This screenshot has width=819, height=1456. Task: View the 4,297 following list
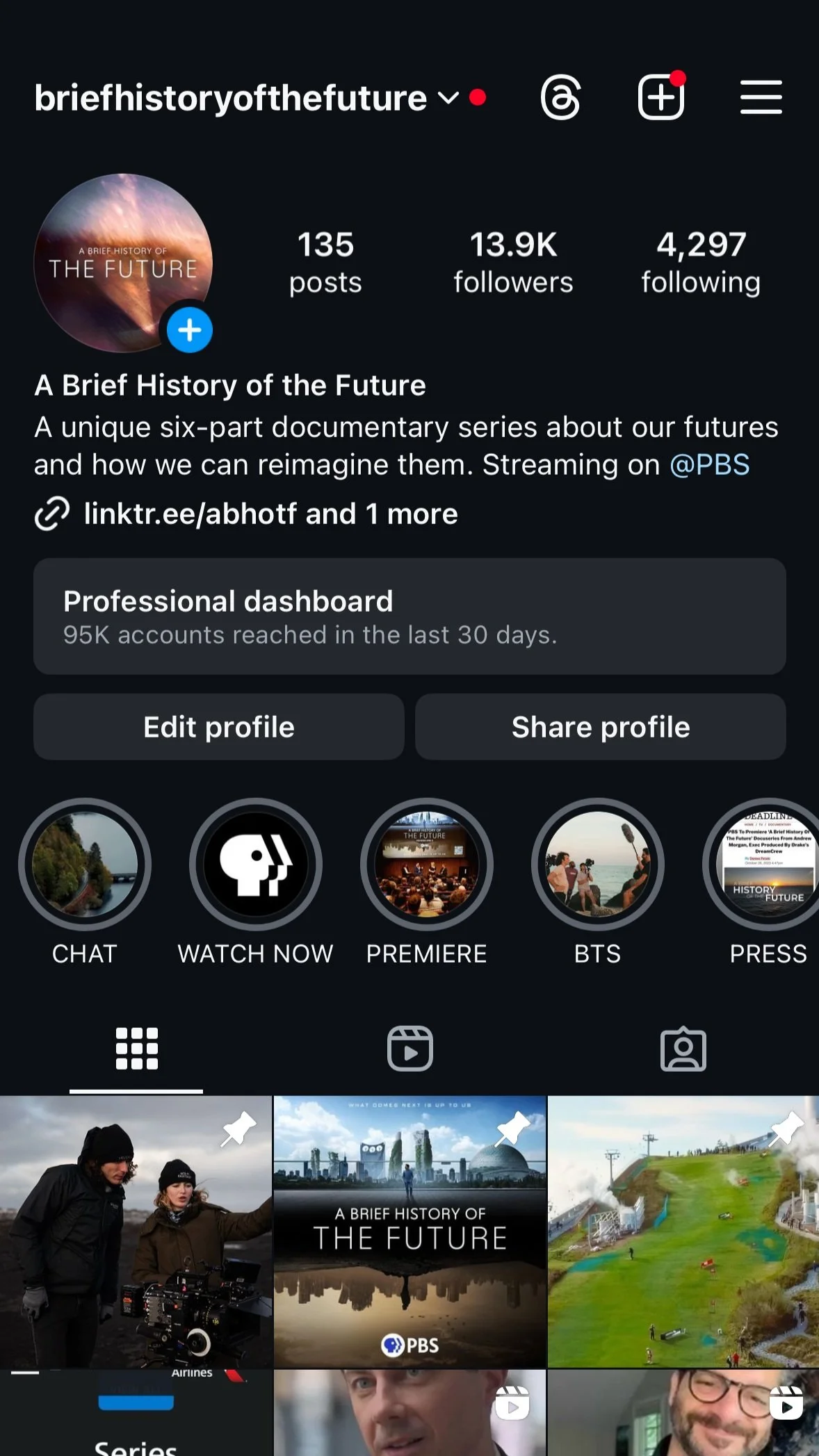pyautogui.click(x=701, y=263)
